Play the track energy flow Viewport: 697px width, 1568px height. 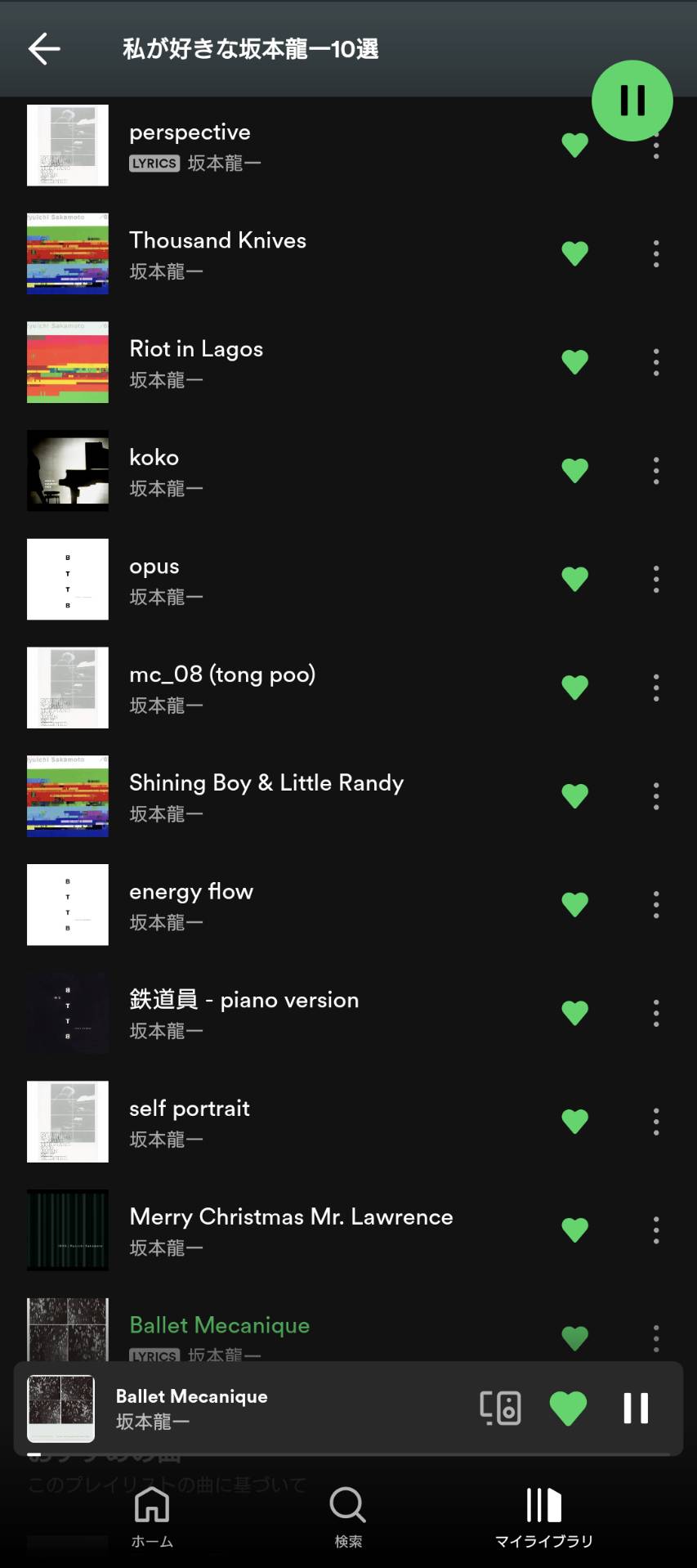[x=191, y=891]
